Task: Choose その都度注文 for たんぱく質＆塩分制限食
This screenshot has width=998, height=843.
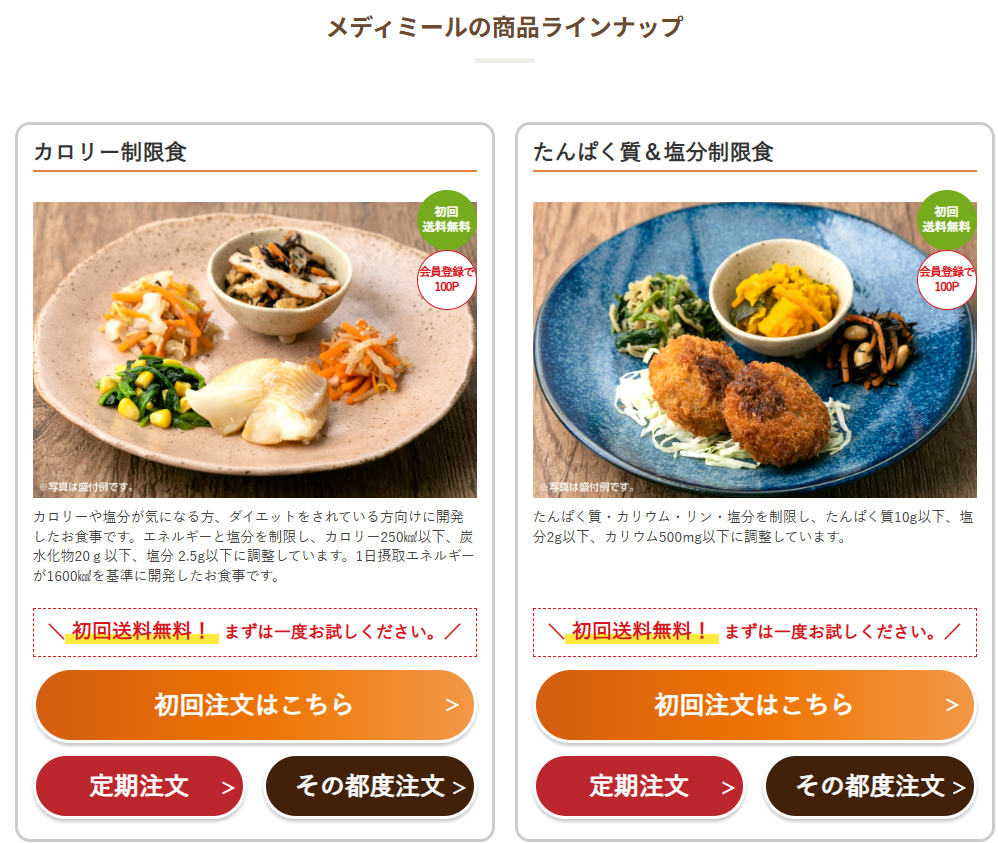Action: coord(870,786)
